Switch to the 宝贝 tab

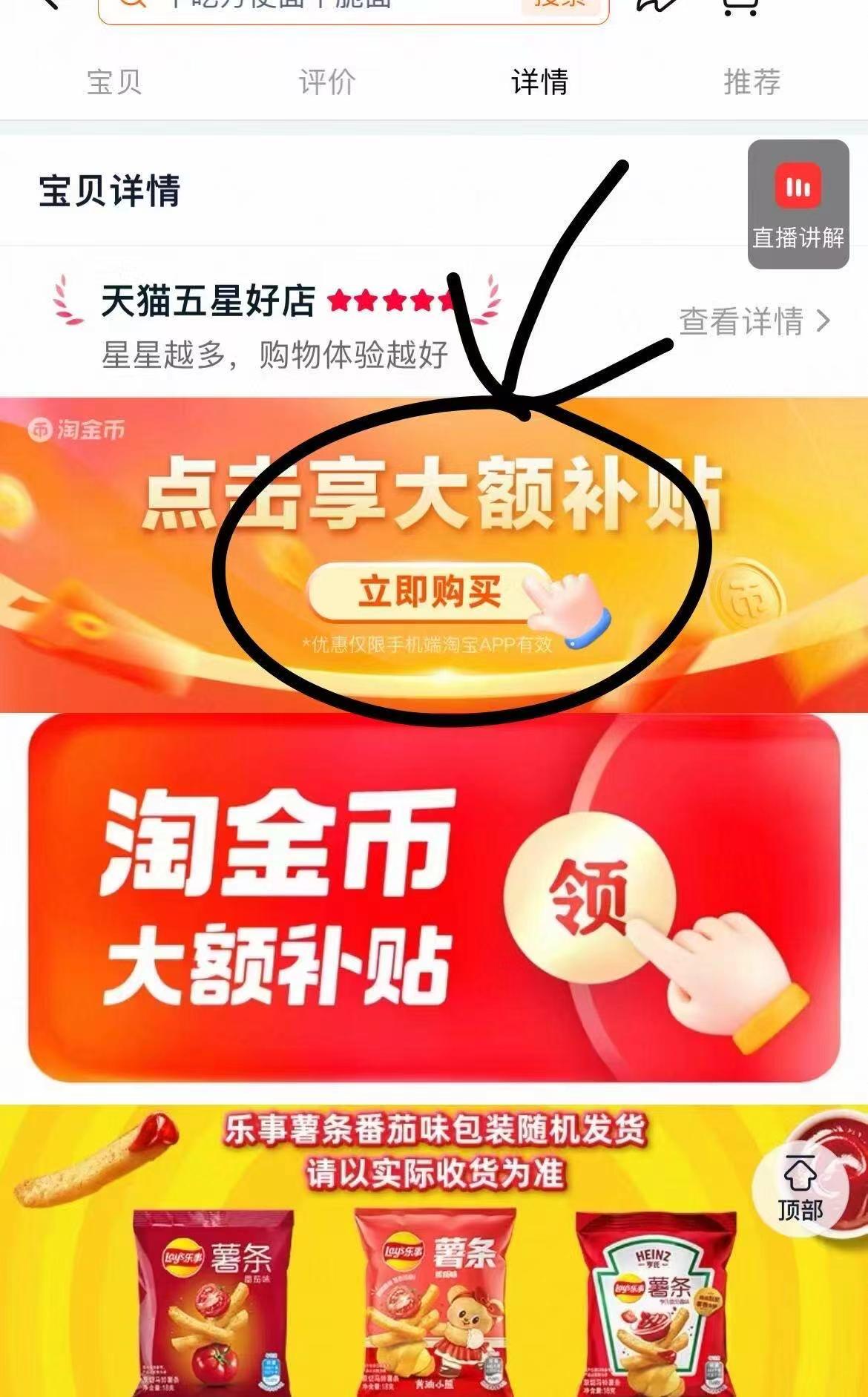pos(114,82)
